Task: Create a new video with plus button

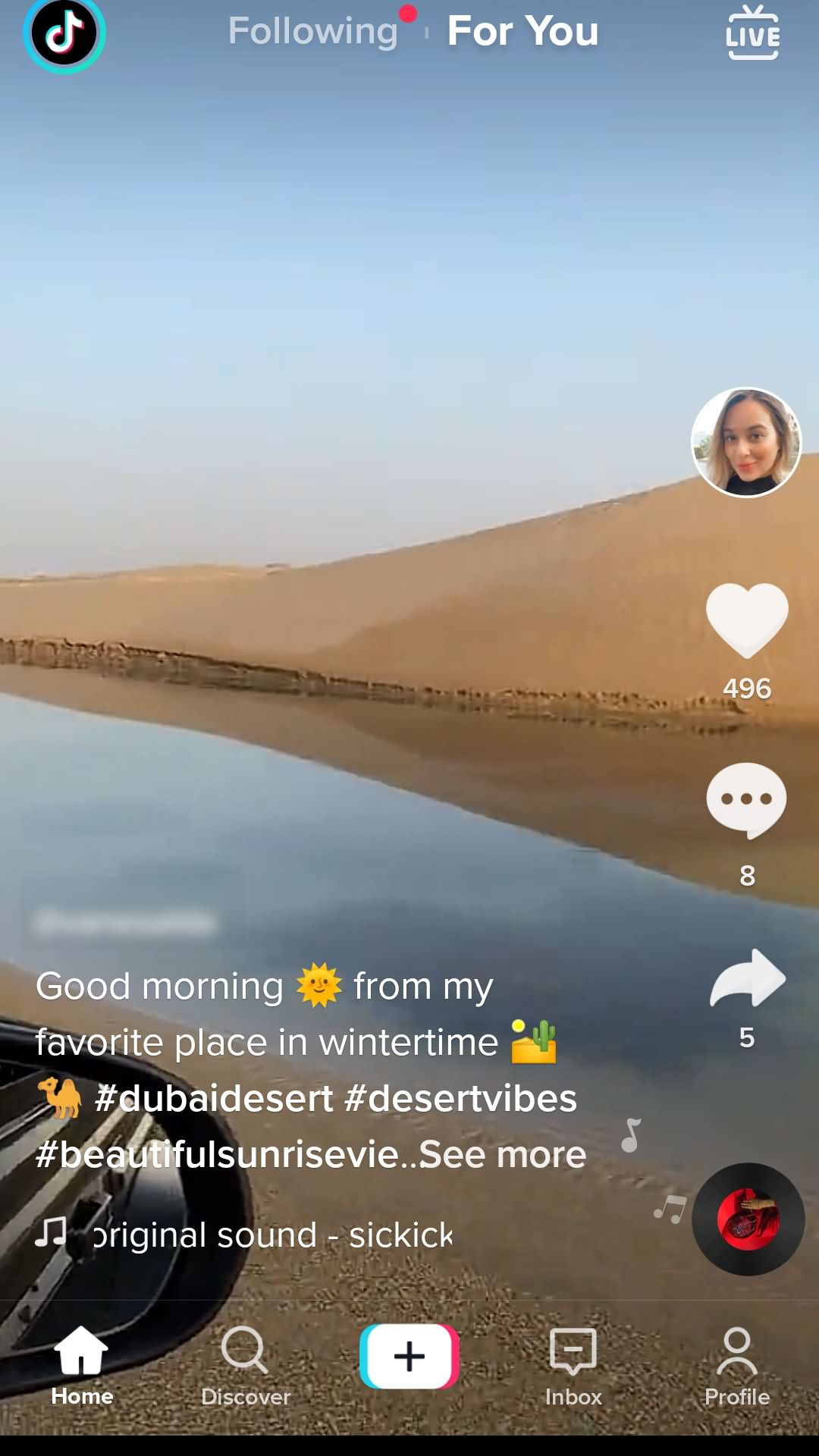Action: (409, 1357)
